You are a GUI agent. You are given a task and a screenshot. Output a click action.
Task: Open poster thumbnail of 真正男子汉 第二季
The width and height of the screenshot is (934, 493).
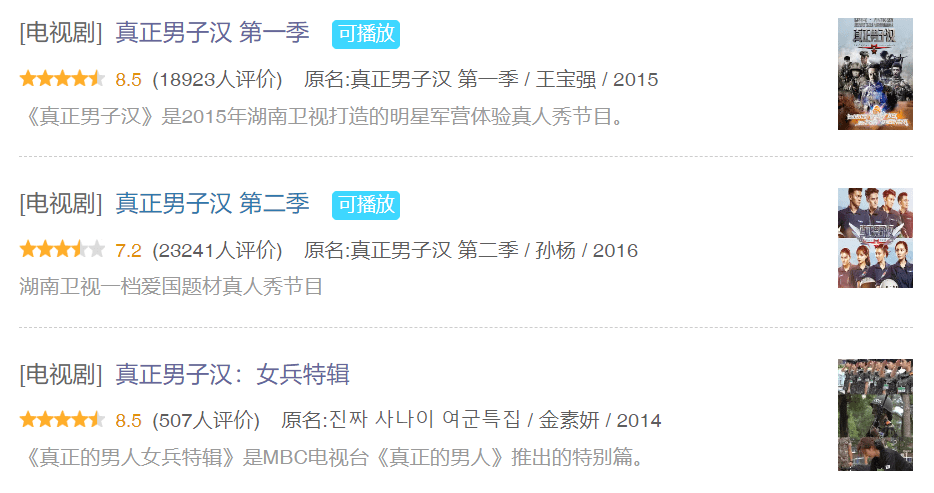click(x=875, y=238)
